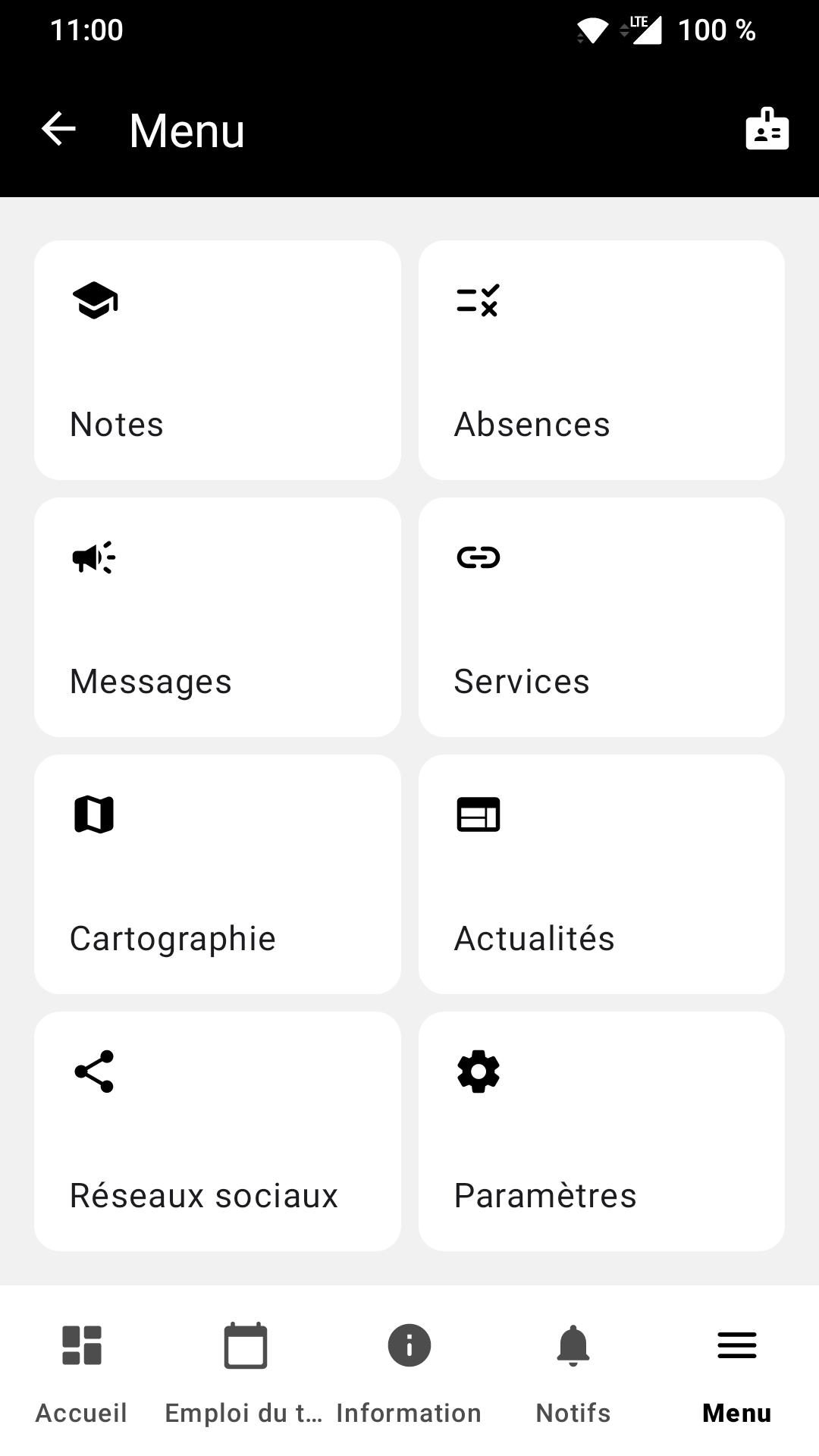Switch to the Accueil tab
This screenshot has width=819, height=1456.
pyautogui.click(x=82, y=1371)
